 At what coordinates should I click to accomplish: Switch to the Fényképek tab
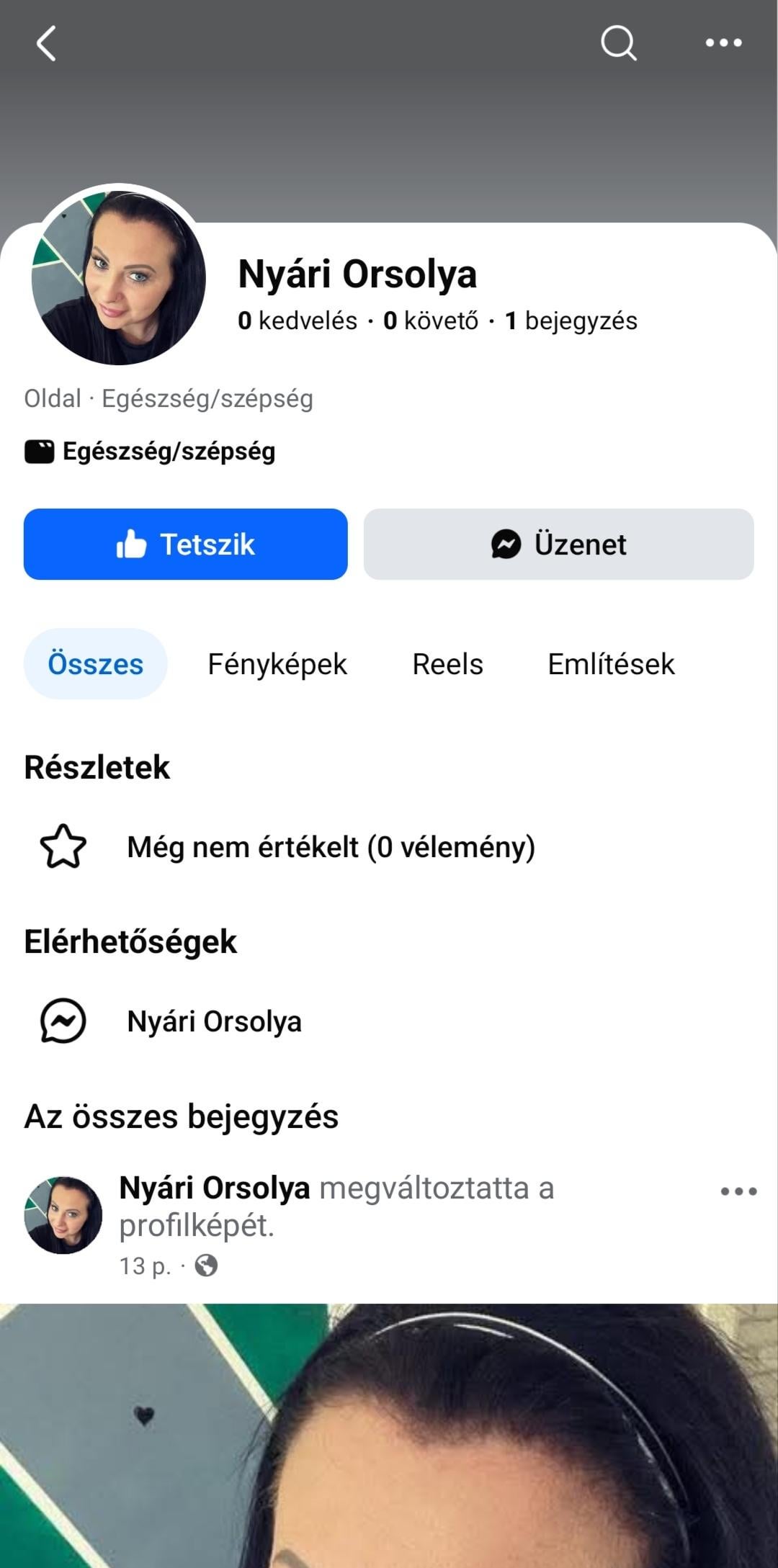pyautogui.click(x=277, y=664)
